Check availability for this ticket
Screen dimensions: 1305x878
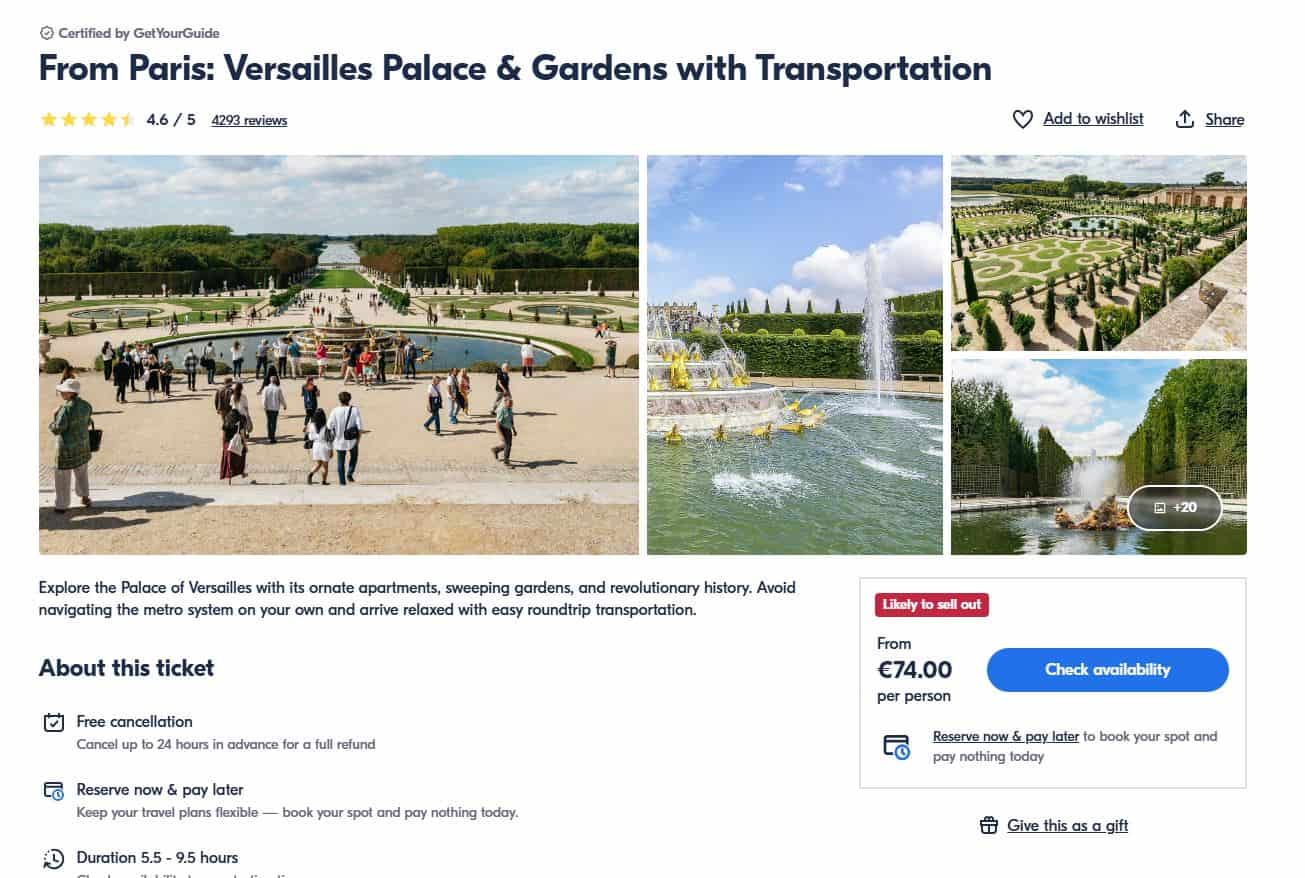point(1107,670)
